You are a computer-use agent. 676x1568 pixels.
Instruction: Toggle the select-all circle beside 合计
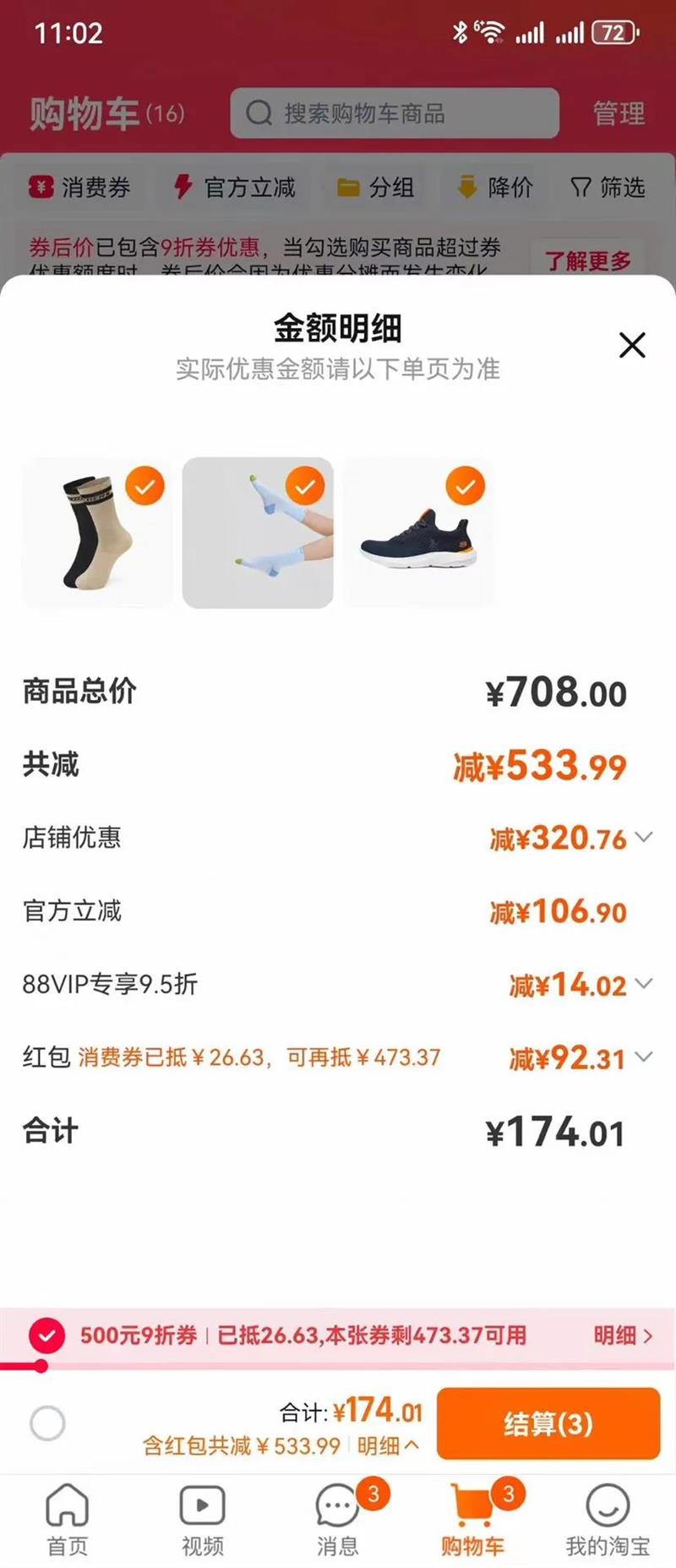(x=47, y=1423)
